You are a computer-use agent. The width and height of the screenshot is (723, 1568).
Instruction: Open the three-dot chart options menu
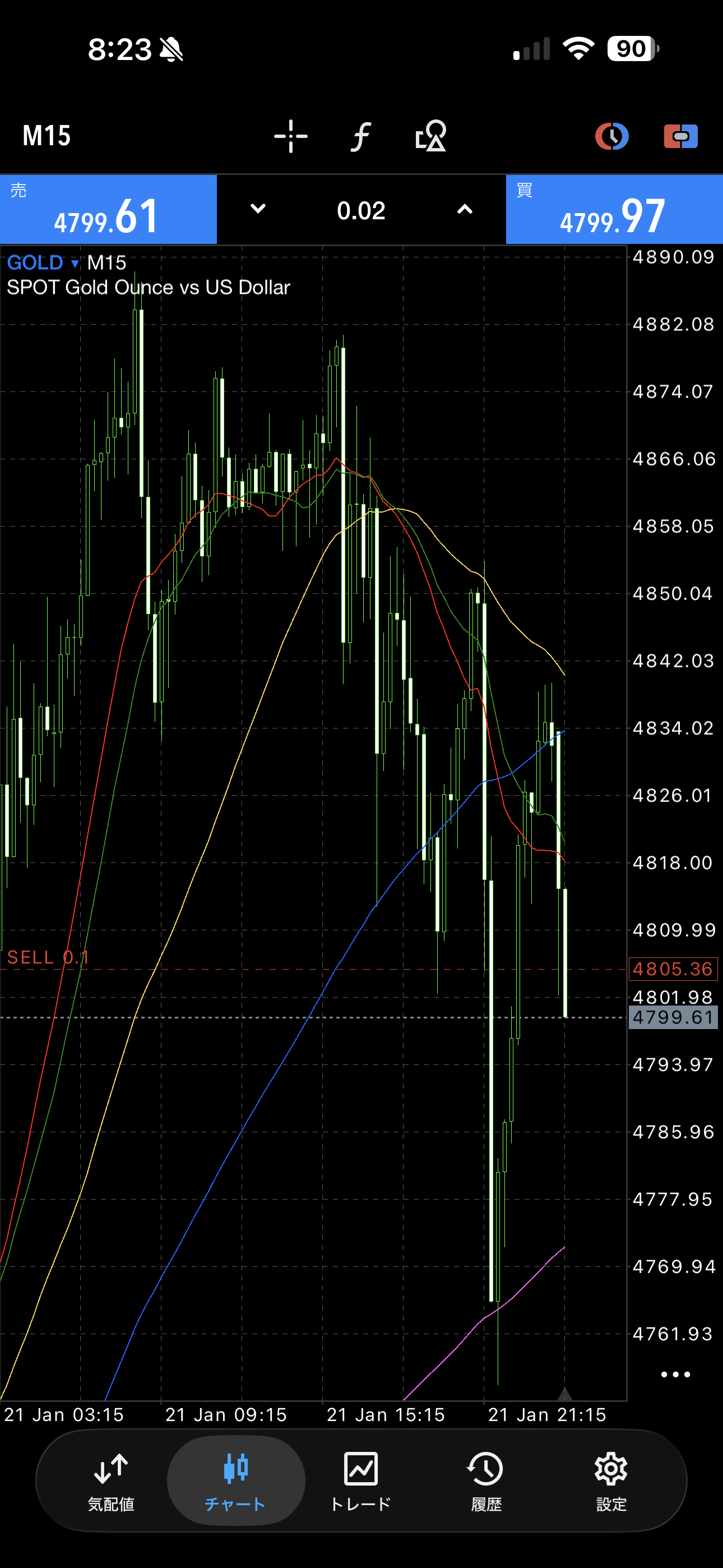(x=675, y=1375)
